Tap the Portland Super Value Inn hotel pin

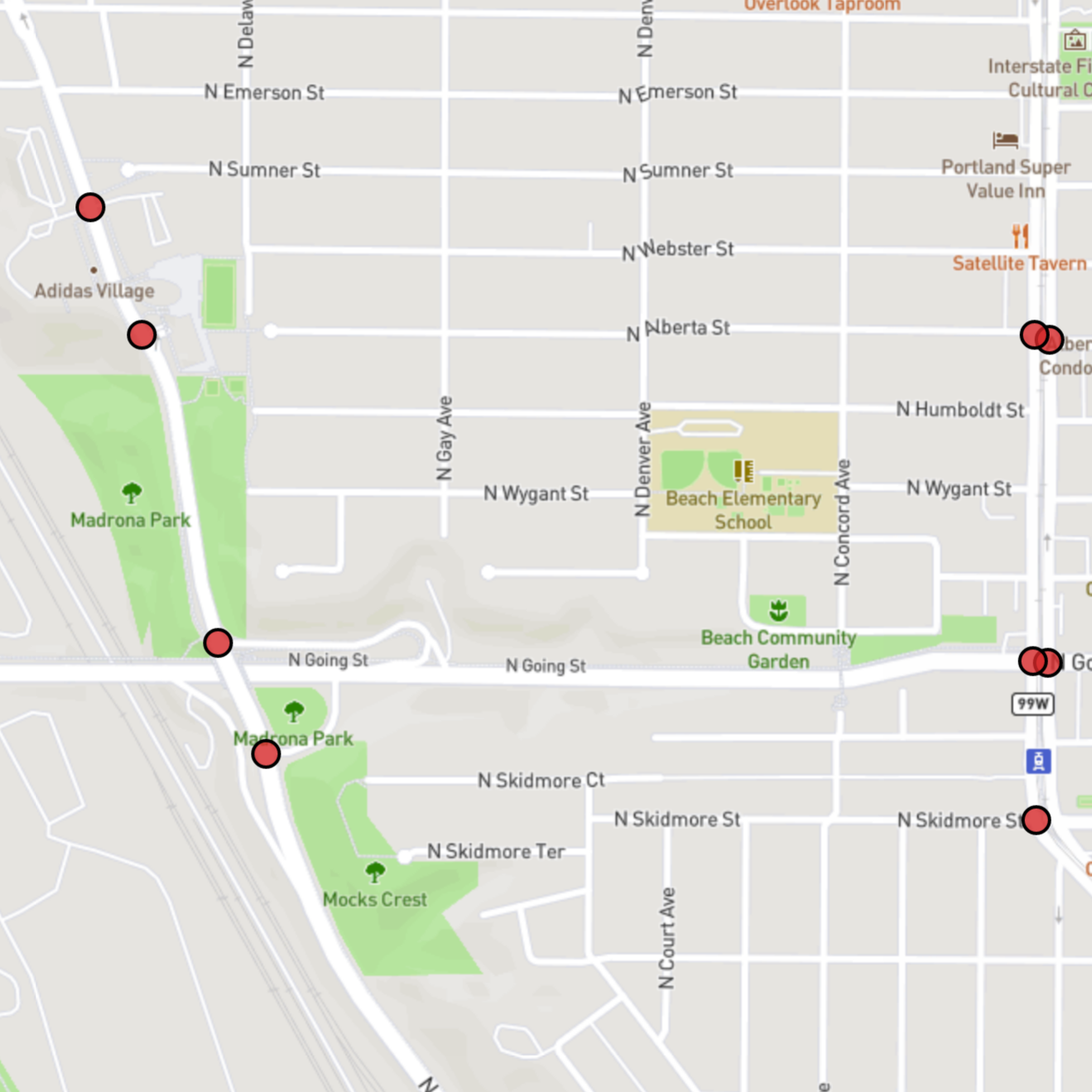coord(1005,140)
